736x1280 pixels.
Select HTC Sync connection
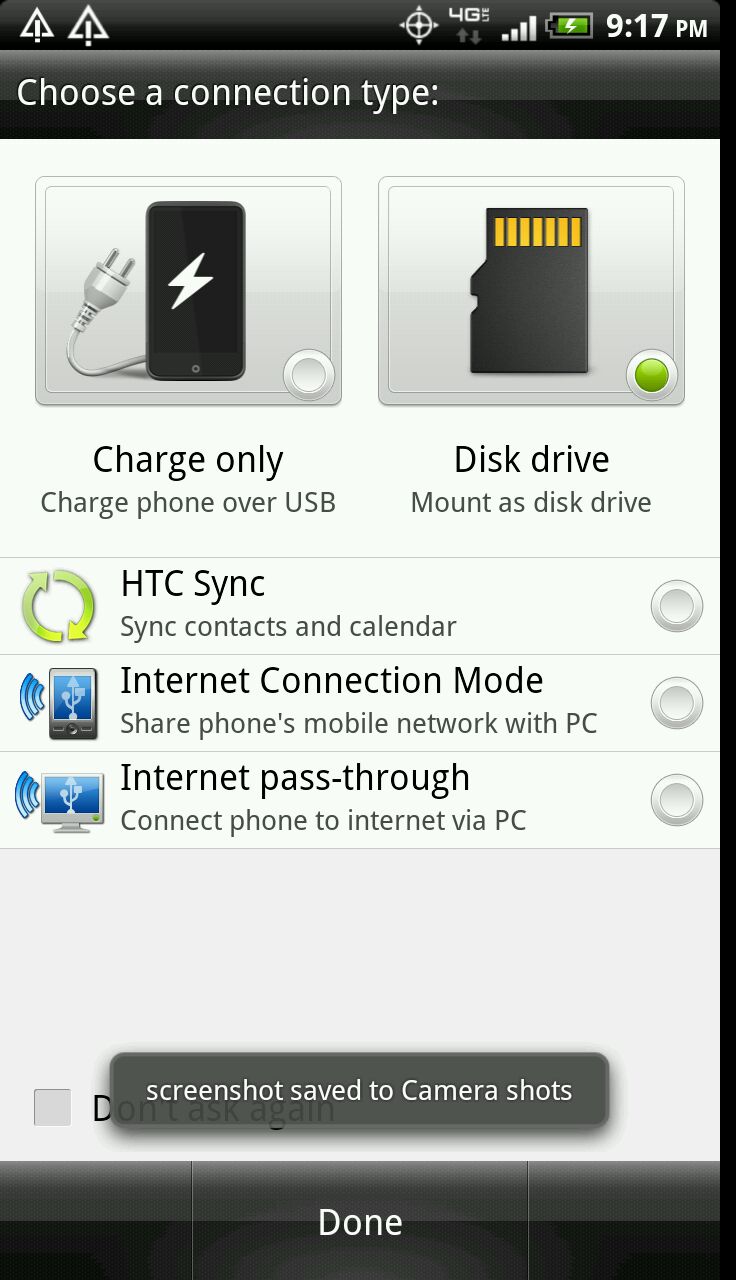point(676,606)
